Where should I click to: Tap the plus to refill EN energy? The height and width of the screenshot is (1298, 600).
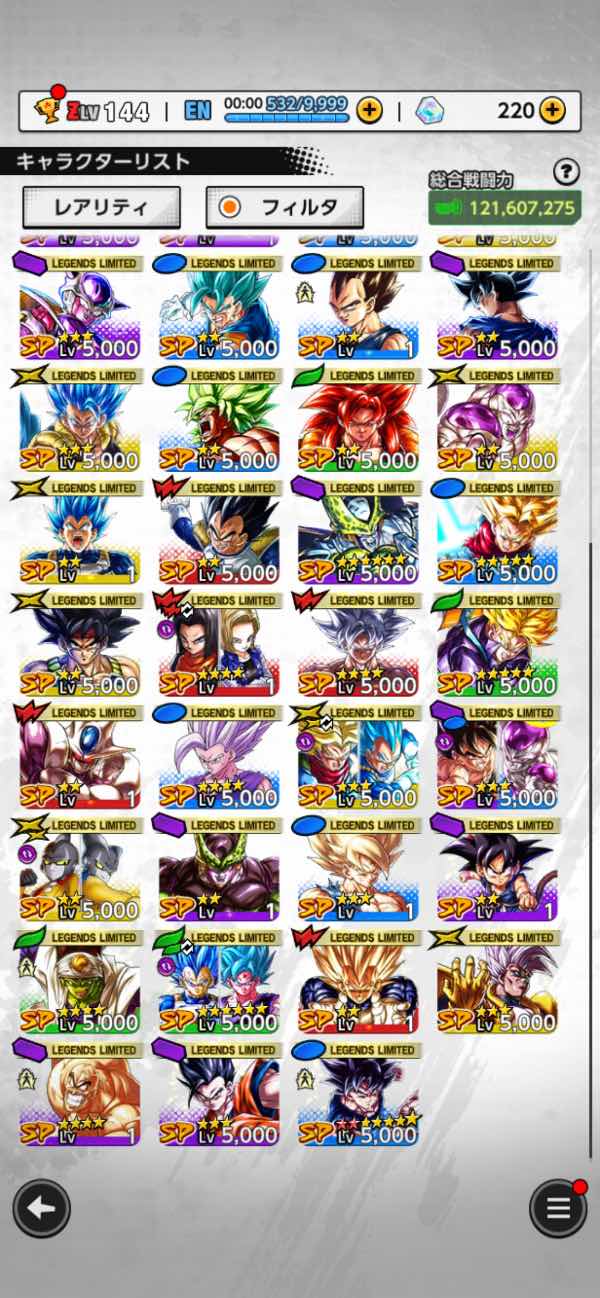click(x=369, y=110)
